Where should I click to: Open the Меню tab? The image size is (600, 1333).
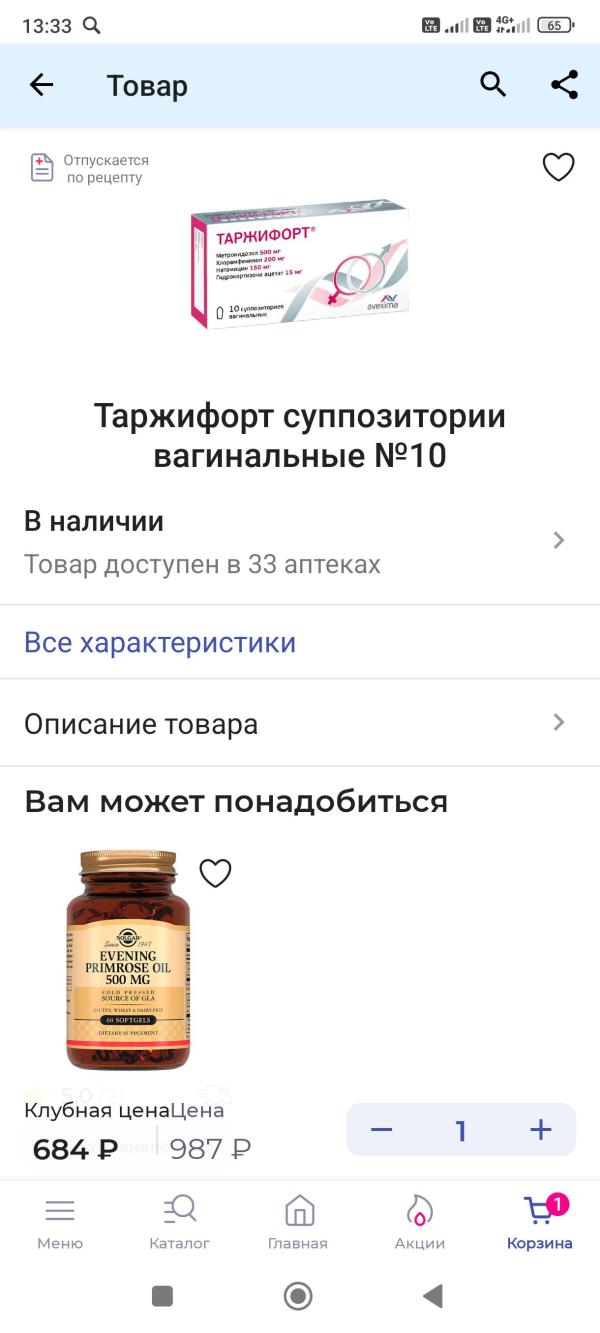[60, 1222]
